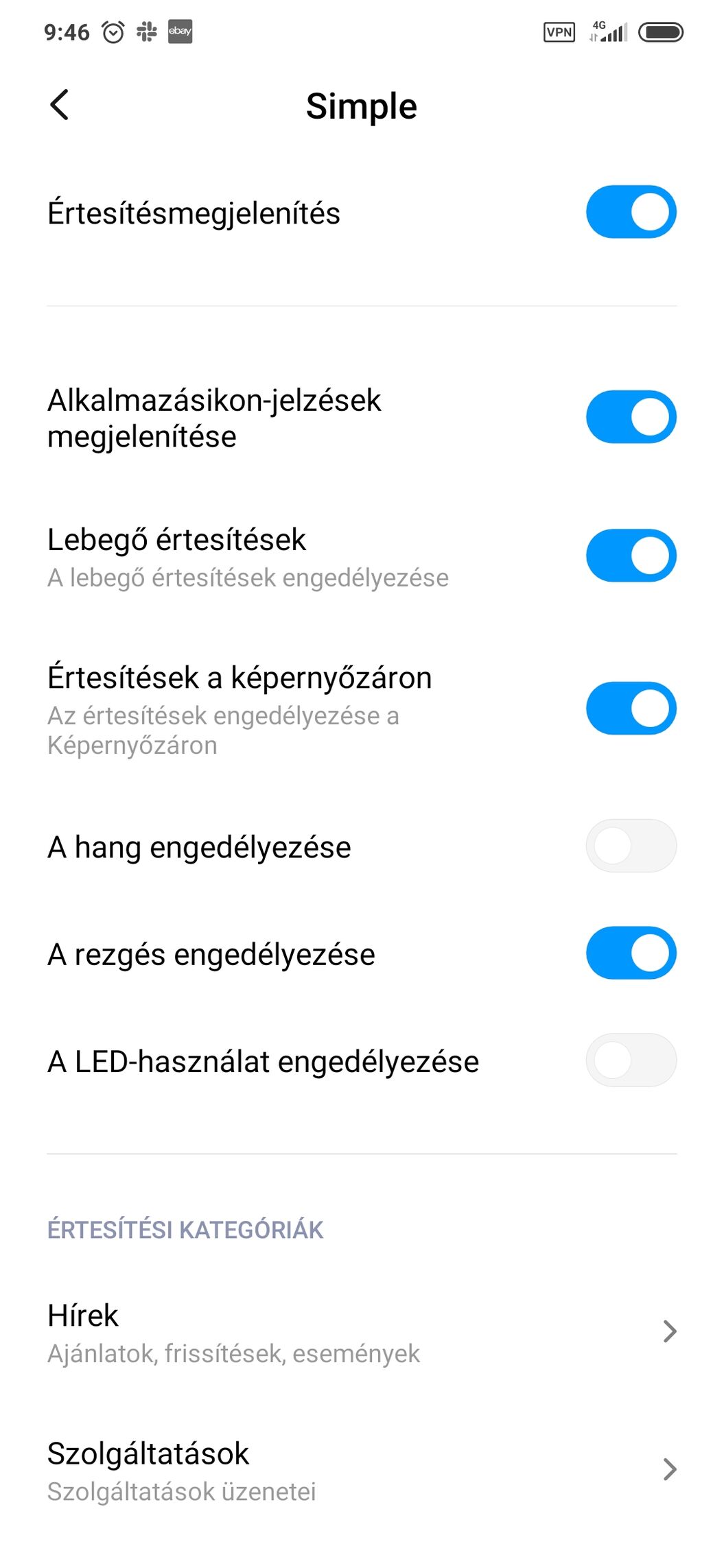
Task: Open the Hírek notification category
Action: pyautogui.click(x=362, y=1332)
